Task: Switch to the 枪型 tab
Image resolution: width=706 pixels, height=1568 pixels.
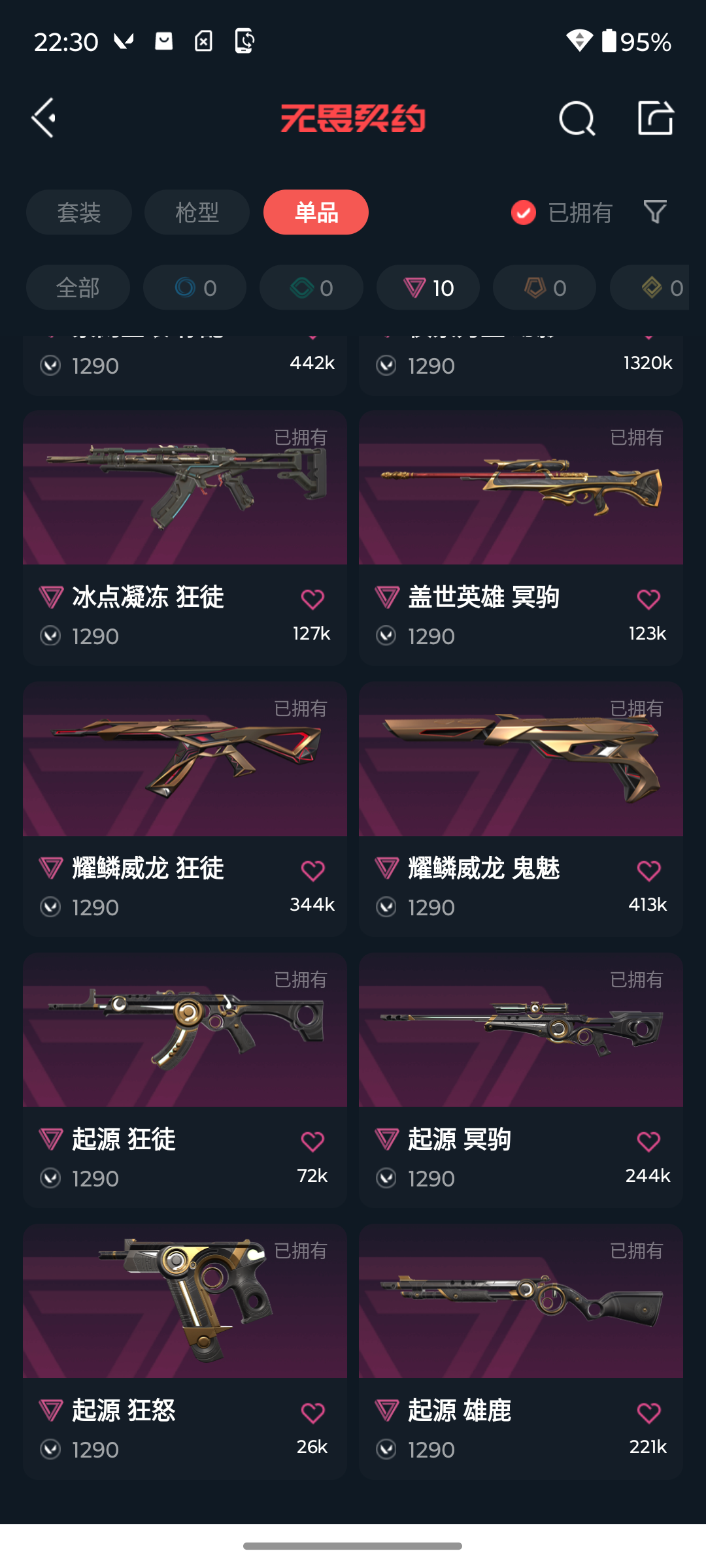Action: [197, 212]
